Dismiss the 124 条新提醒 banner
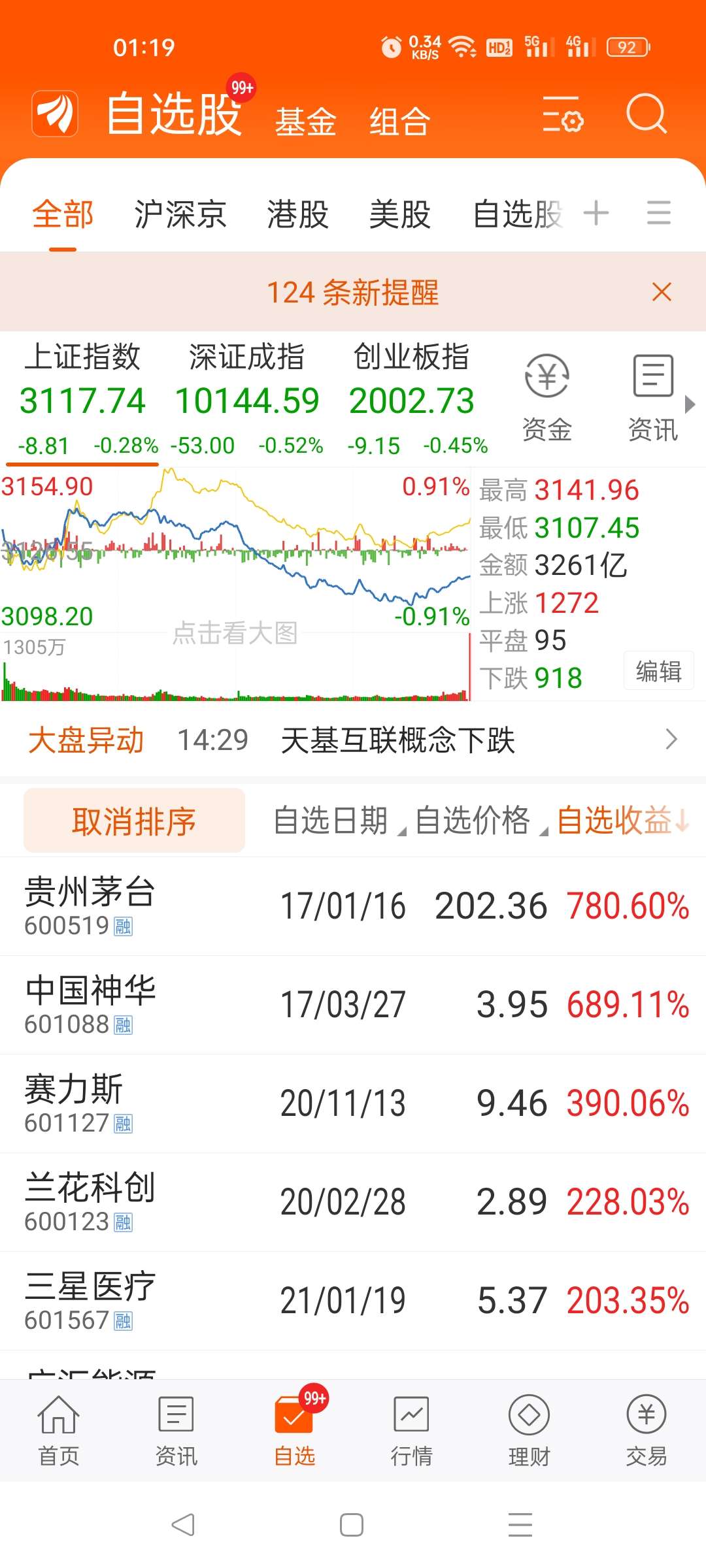706x1568 pixels. (662, 291)
